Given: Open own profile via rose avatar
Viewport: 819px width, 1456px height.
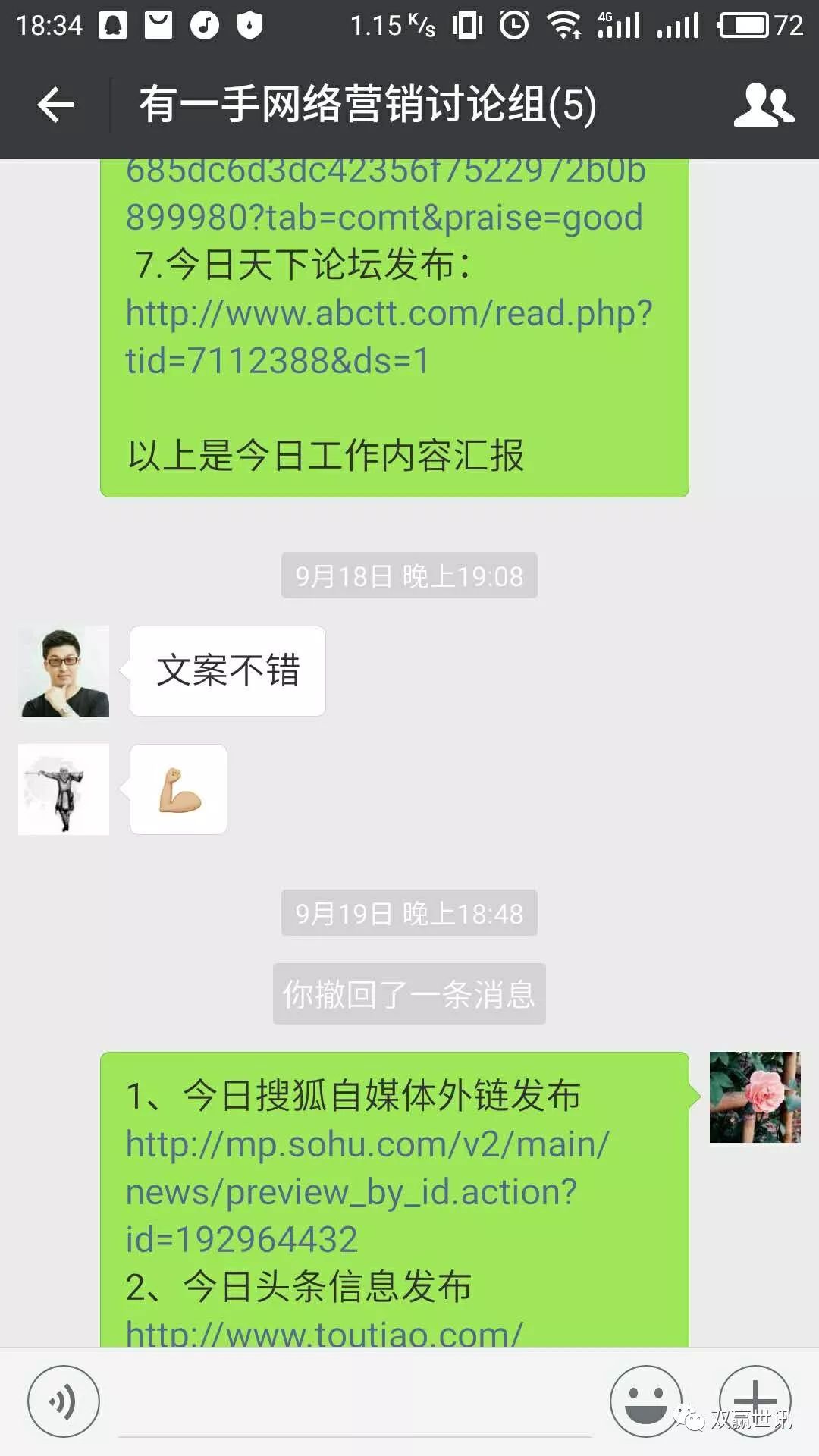Looking at the screenshot, I should (755, 1097).
